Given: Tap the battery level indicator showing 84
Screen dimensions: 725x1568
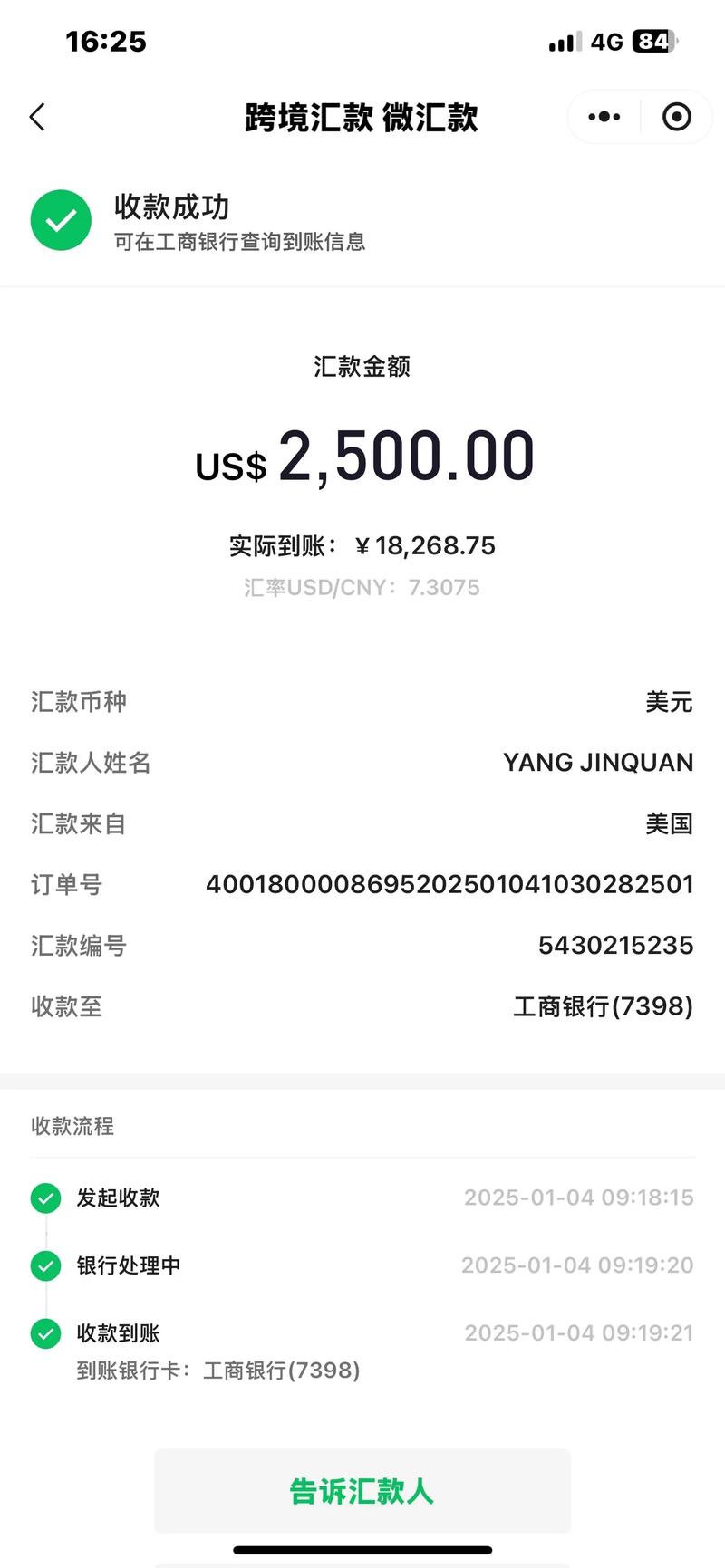Looking at the screenshot, I should point(651,40).
